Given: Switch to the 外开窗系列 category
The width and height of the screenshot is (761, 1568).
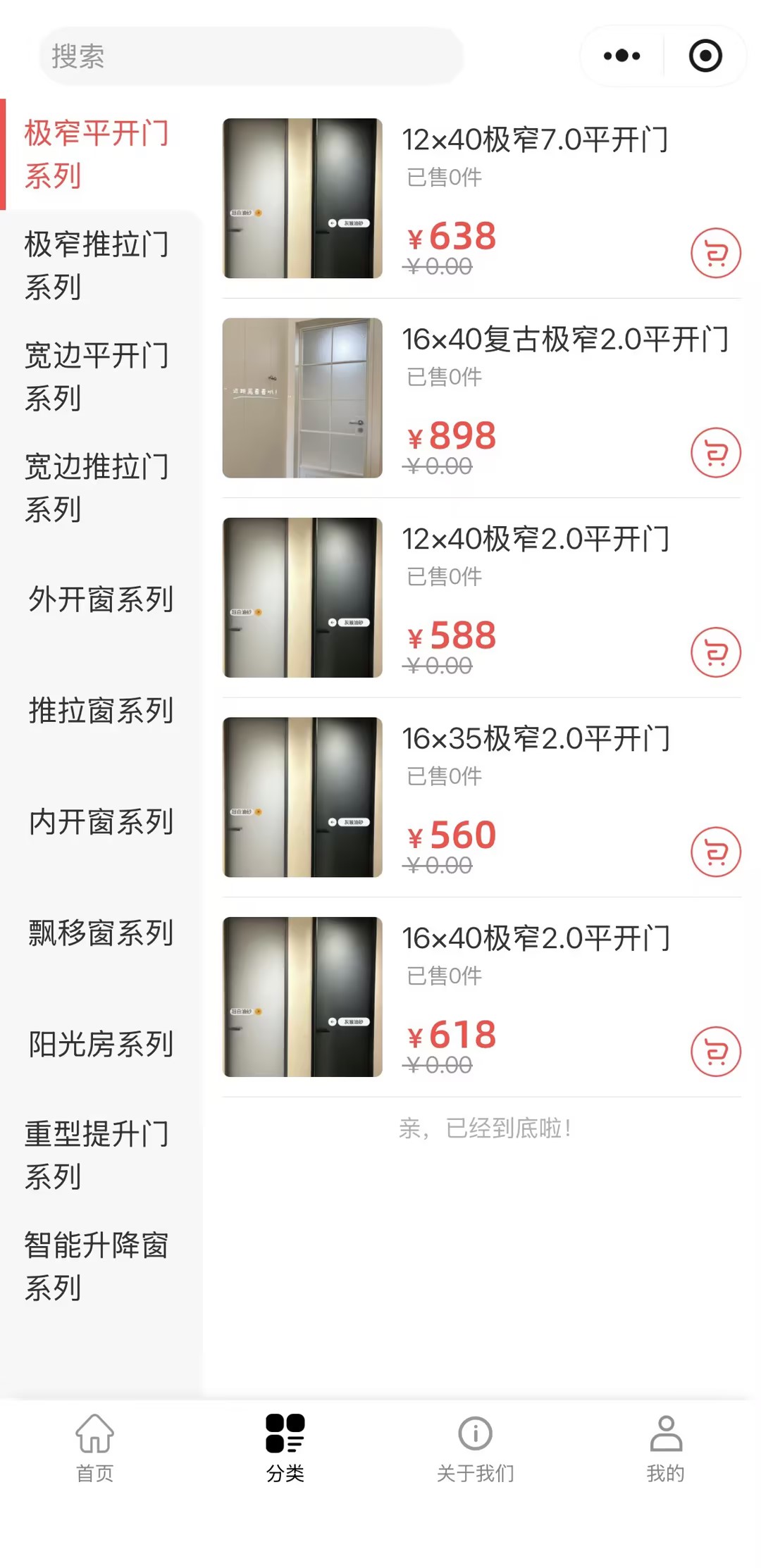Looking at the screenshot, I should (x=101, y=599).
